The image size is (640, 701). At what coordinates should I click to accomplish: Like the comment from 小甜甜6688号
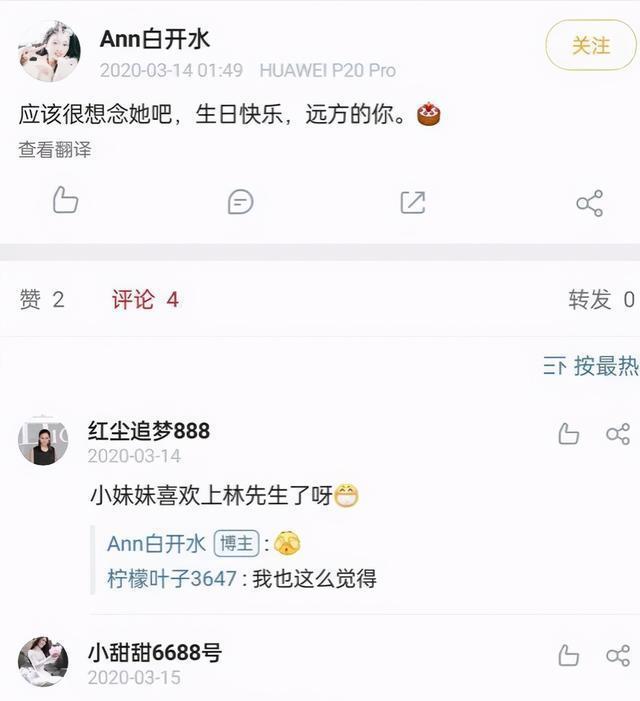pyautogui.click(x=568, y=656)
